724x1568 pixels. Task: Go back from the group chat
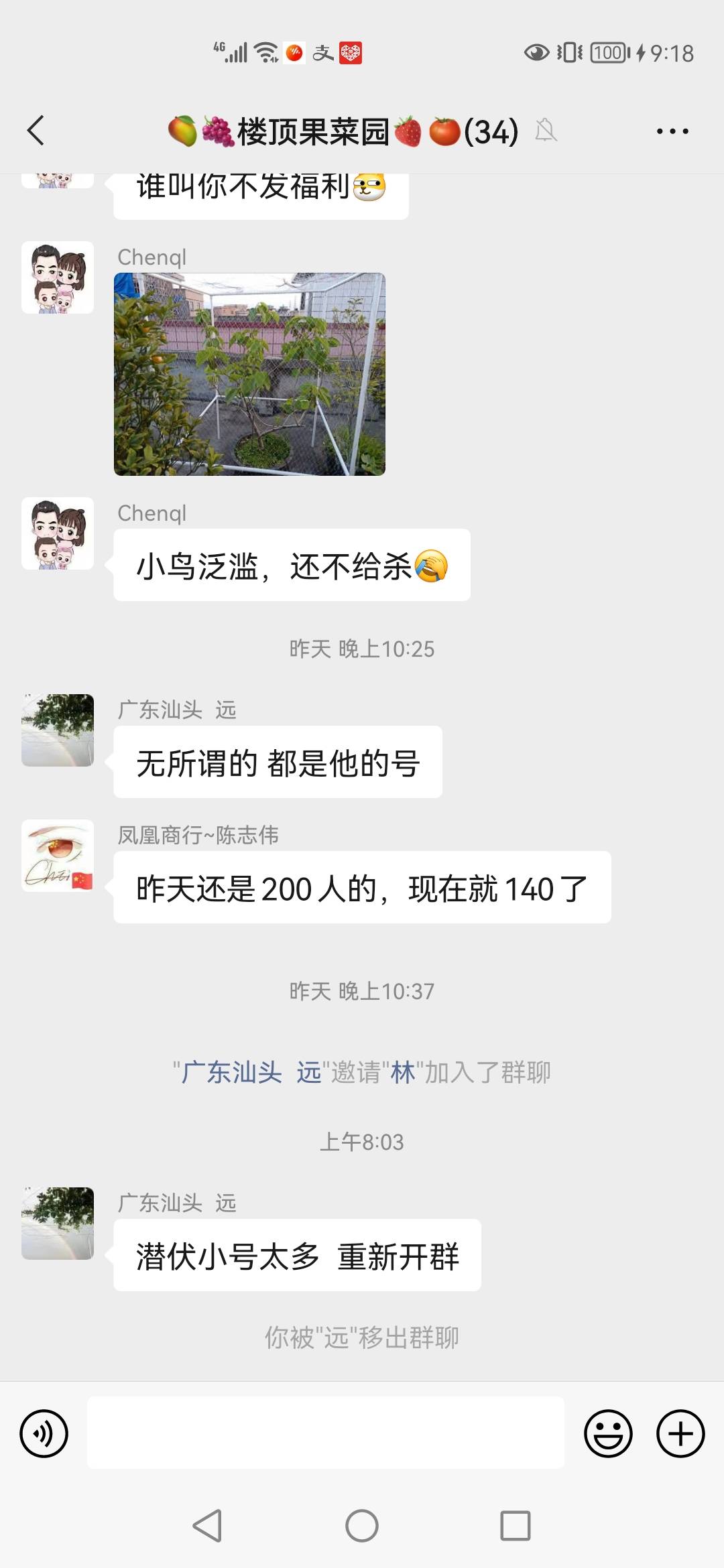pyautogui.click(x=36, y=131)
